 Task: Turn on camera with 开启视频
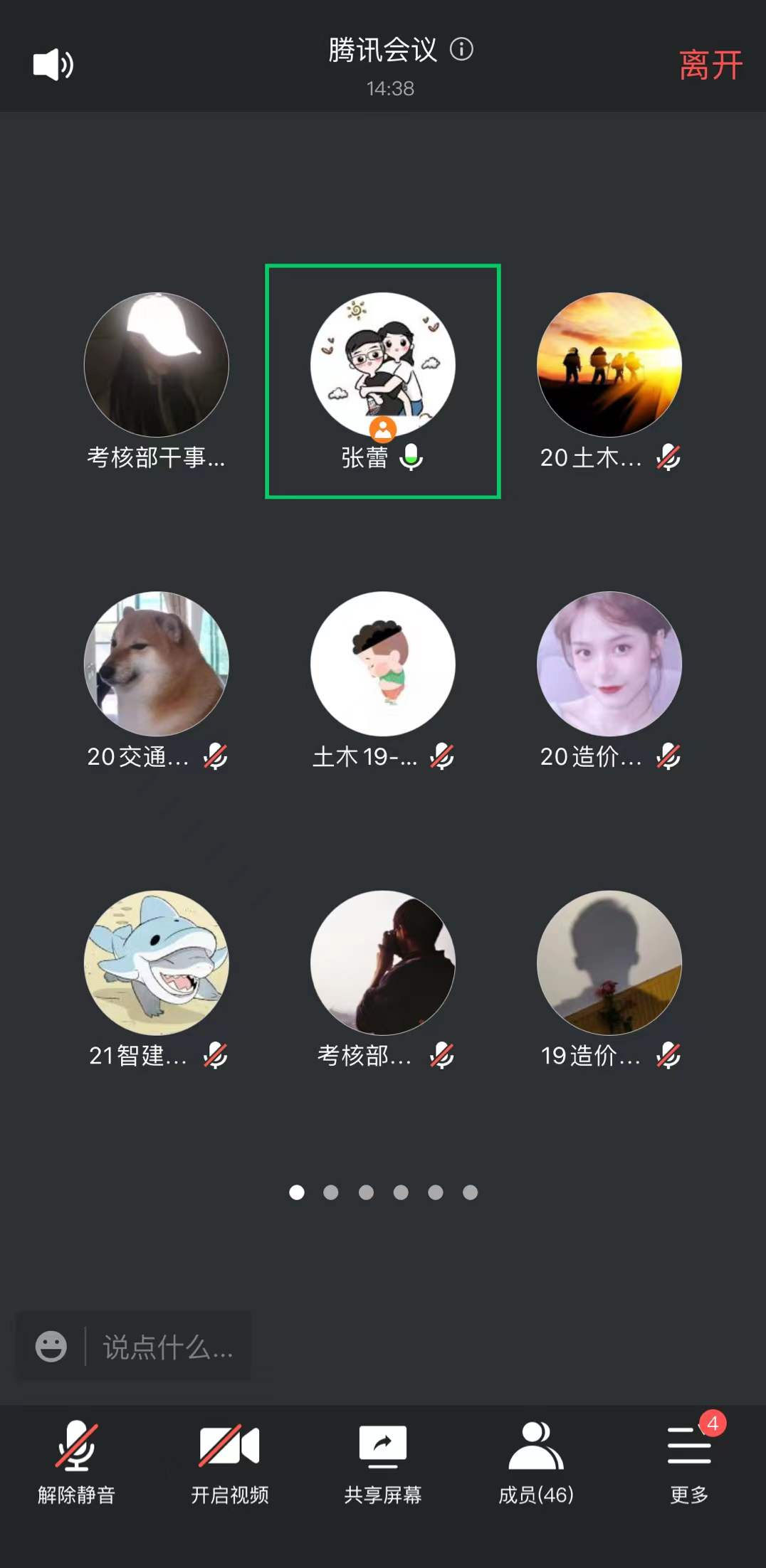229,1463
